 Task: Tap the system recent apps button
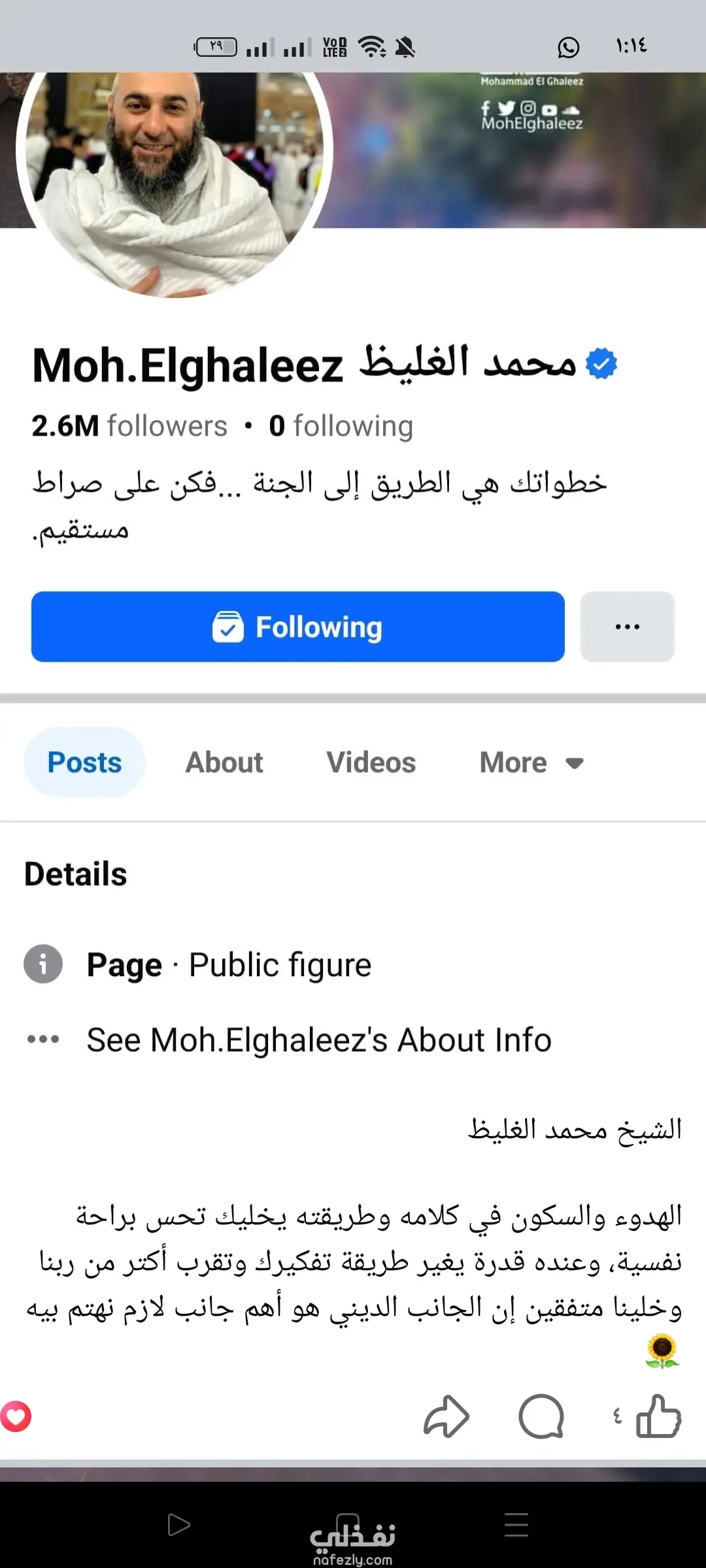click(516, 1525)
